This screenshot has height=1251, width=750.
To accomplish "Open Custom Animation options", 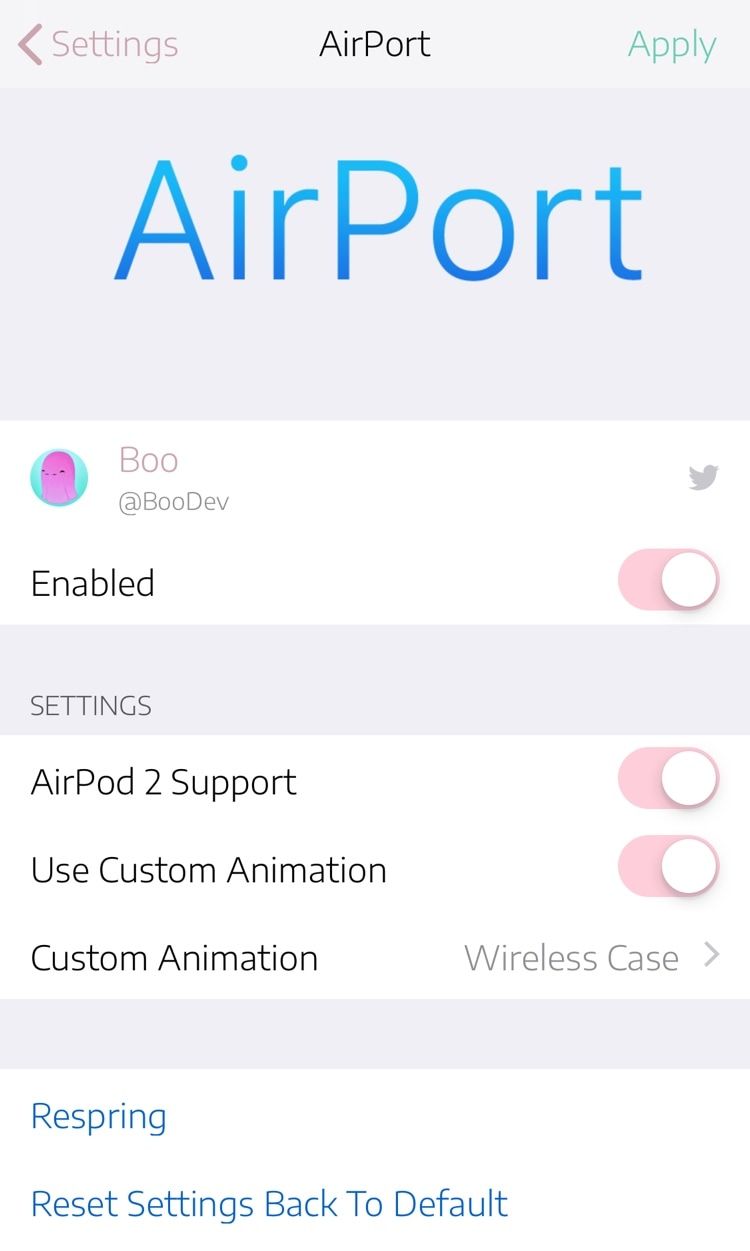I will tap(375, 957).
